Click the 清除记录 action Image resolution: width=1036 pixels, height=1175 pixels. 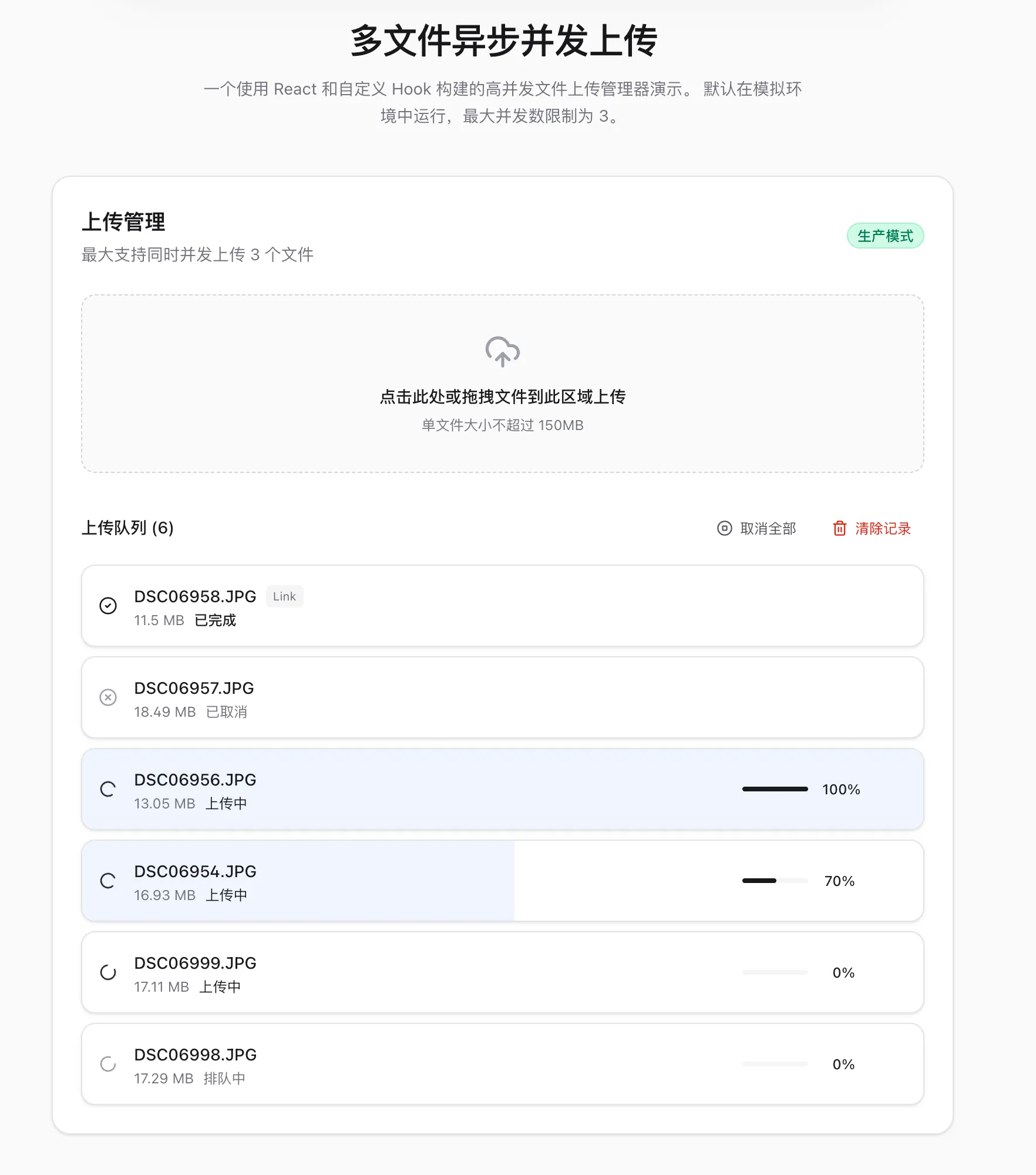tap(882, 528)
